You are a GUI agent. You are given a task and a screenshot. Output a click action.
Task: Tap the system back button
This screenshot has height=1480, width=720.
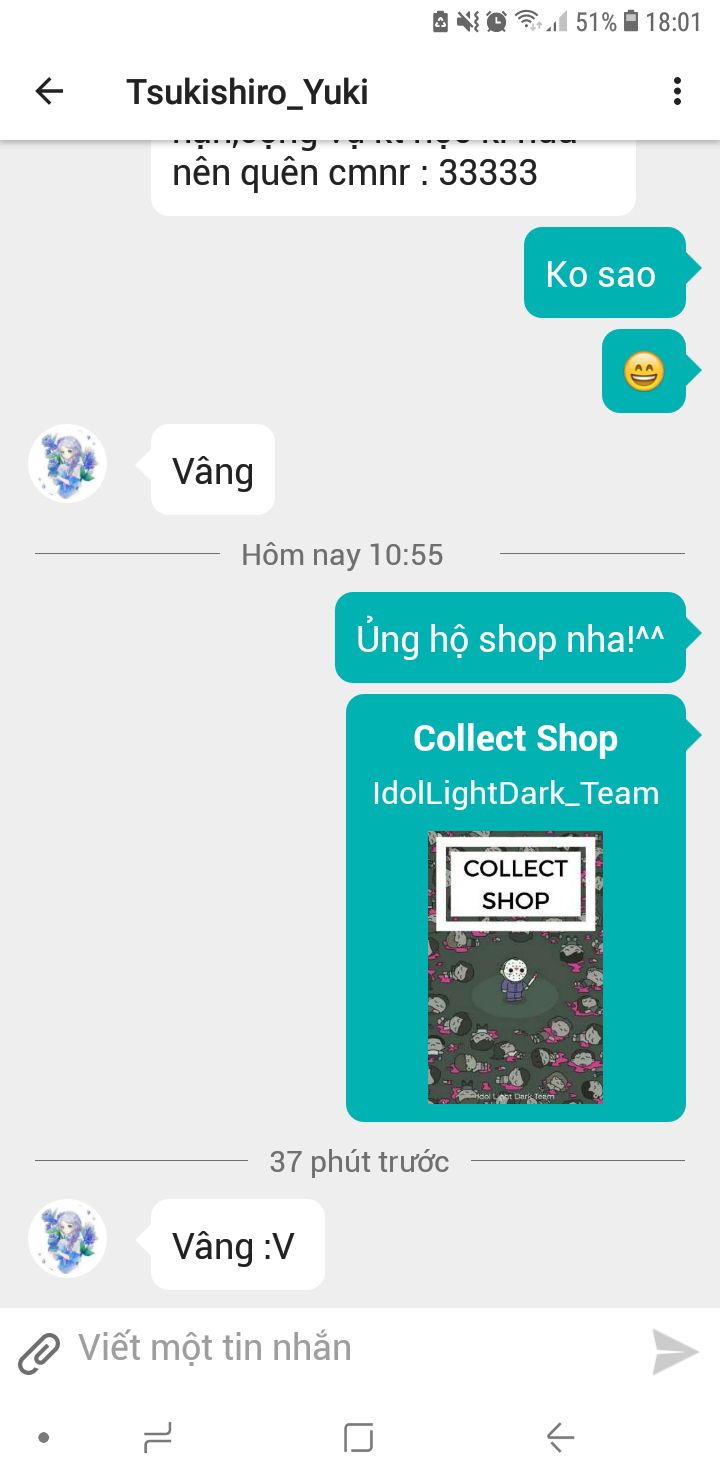pos(560,1438)
